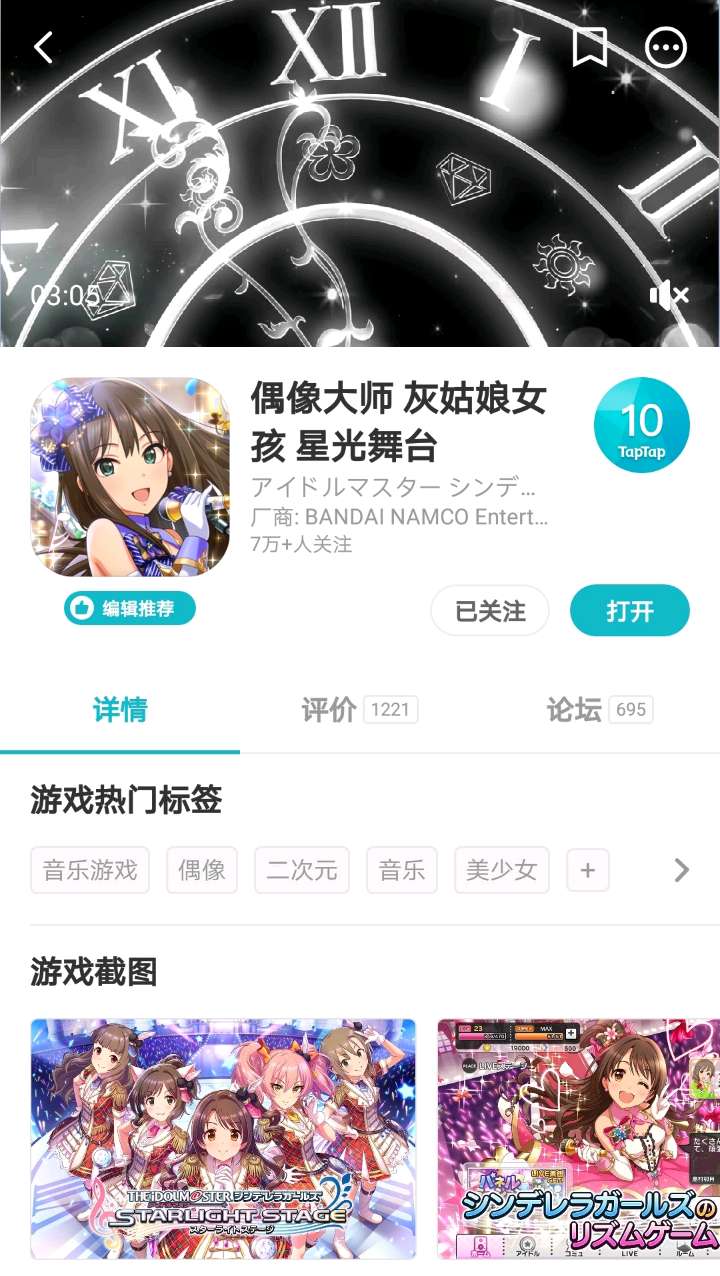
Task: Open the three-dot overflow menu
Action: pyautogui.click(x=666, y=47)
